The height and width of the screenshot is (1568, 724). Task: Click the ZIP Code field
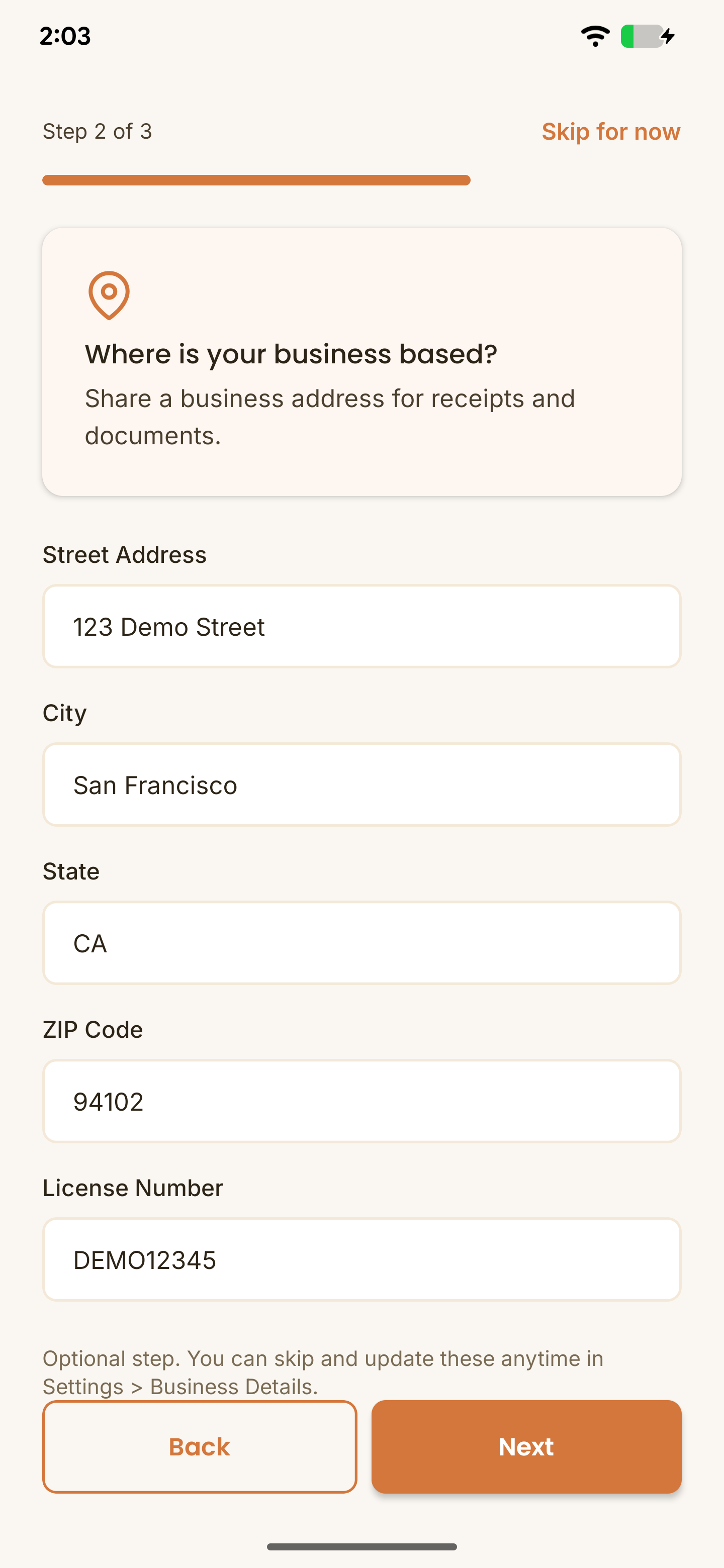tap(361, 1101)
